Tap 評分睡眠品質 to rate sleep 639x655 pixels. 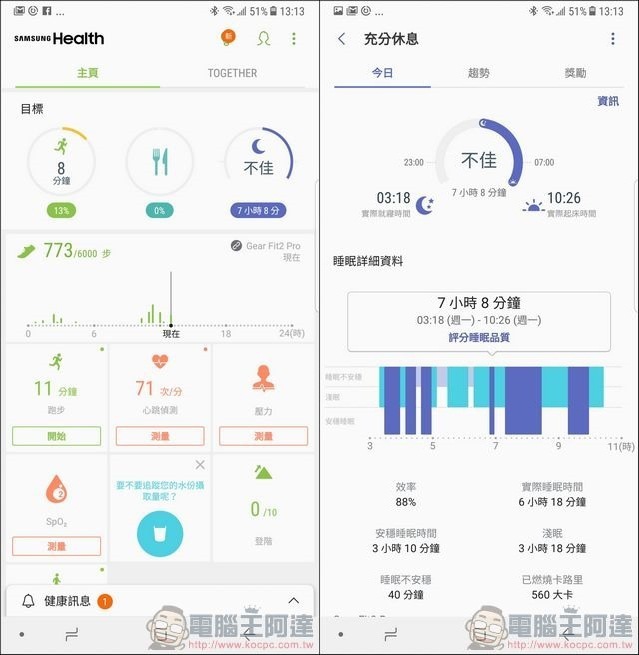click(479, 338)
